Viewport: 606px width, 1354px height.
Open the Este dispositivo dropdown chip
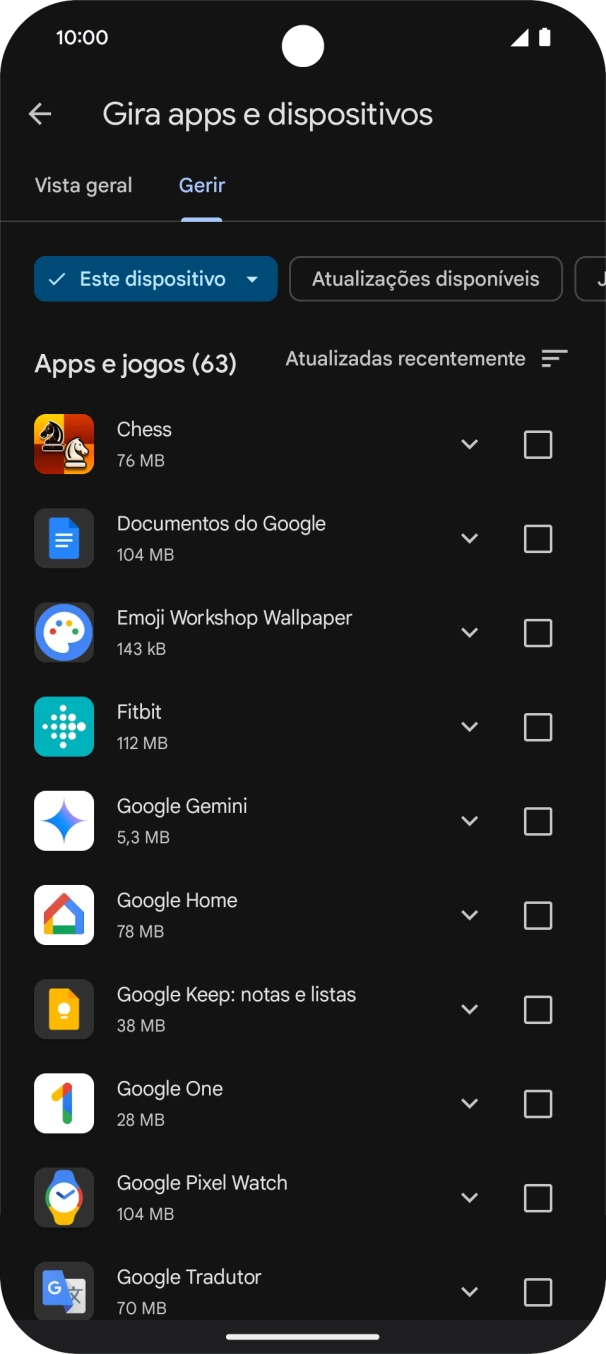155,279
